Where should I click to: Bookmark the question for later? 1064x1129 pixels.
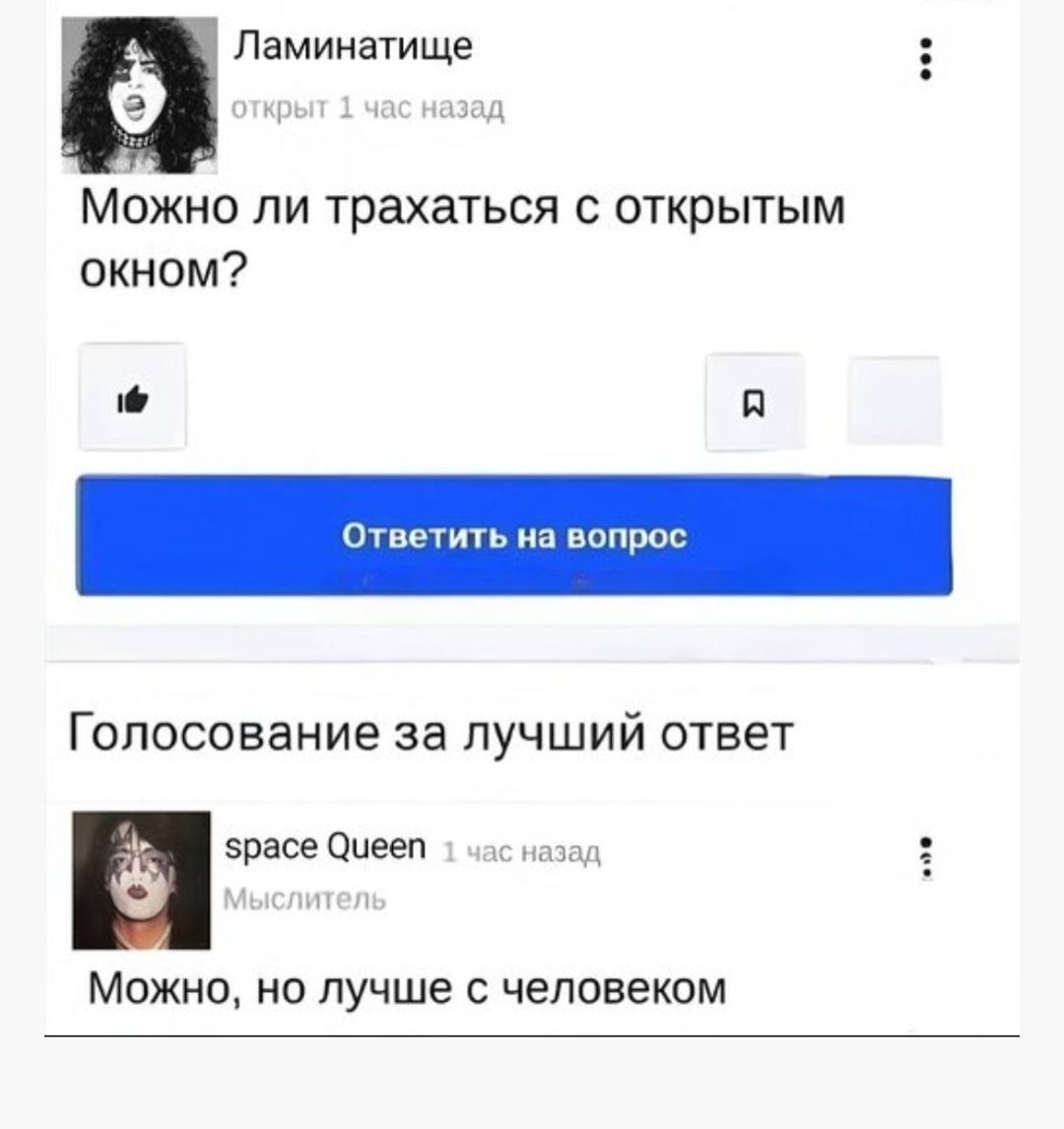pos(753,400)
